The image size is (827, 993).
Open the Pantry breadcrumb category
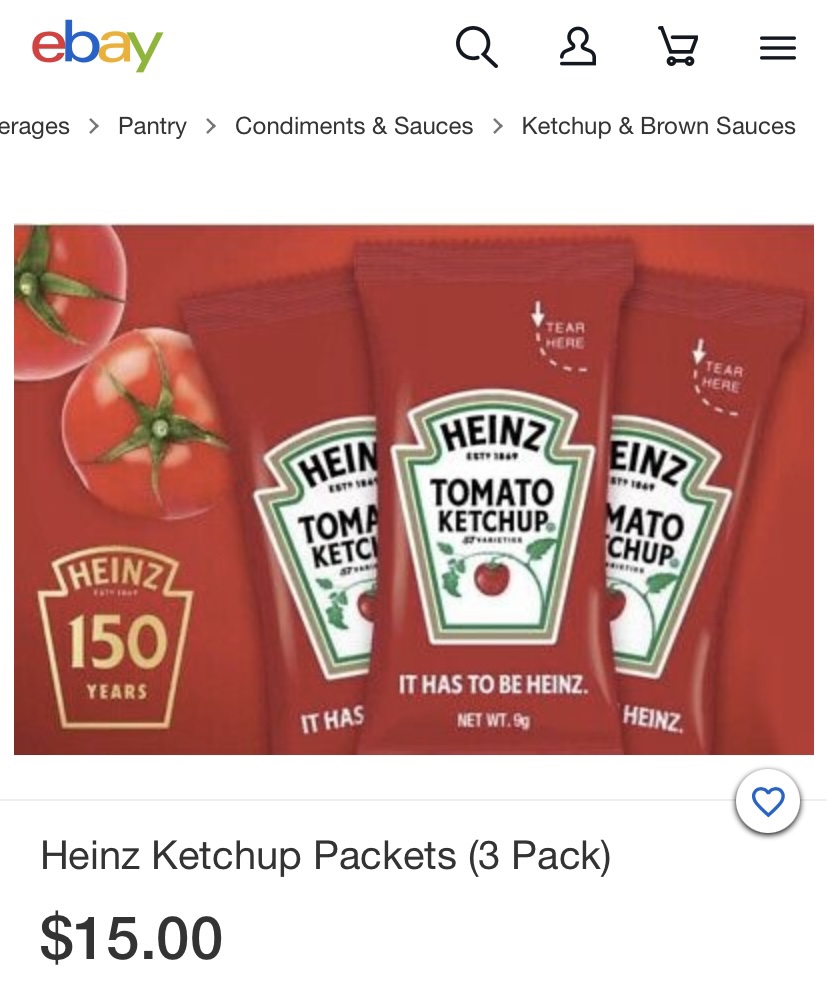click(x=152, y=126)
